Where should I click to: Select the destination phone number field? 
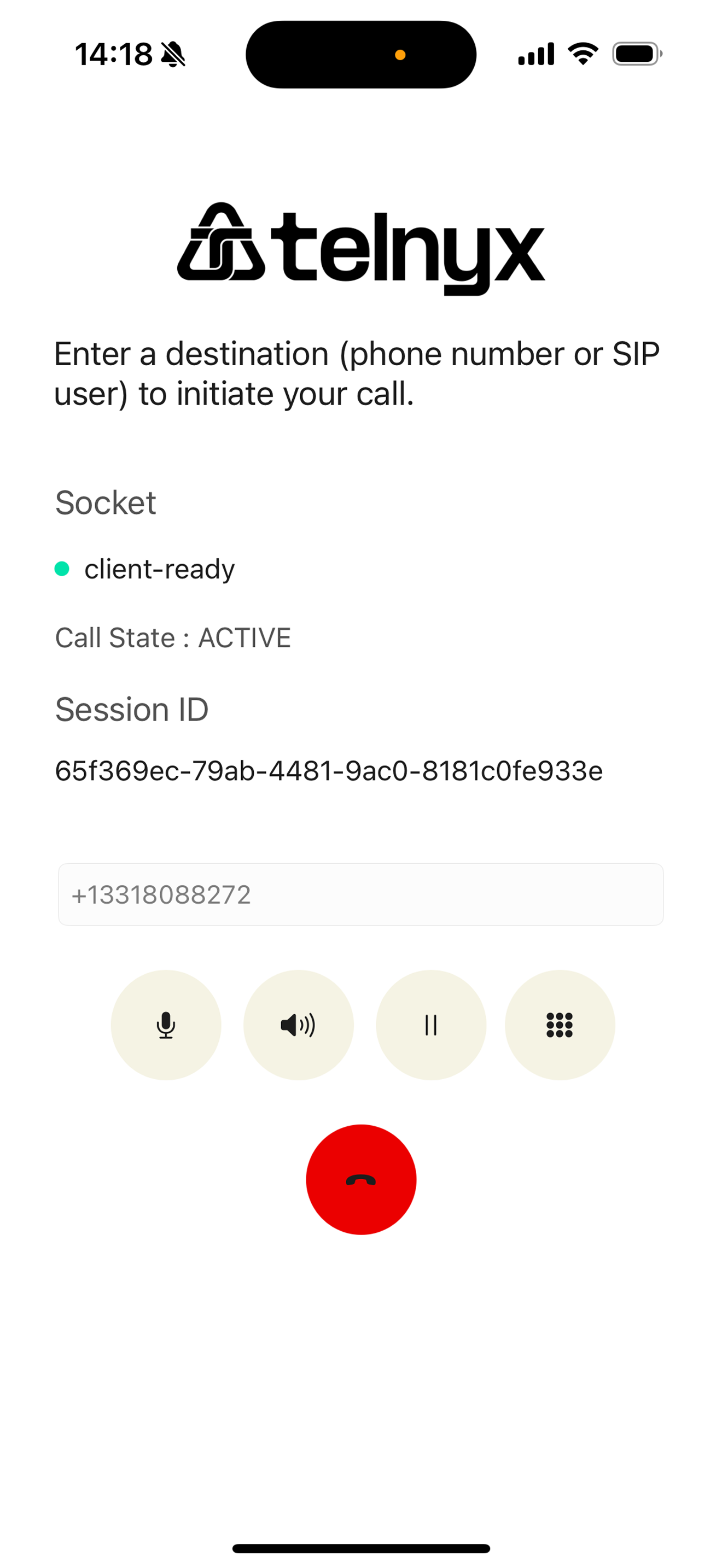[361, 894]
